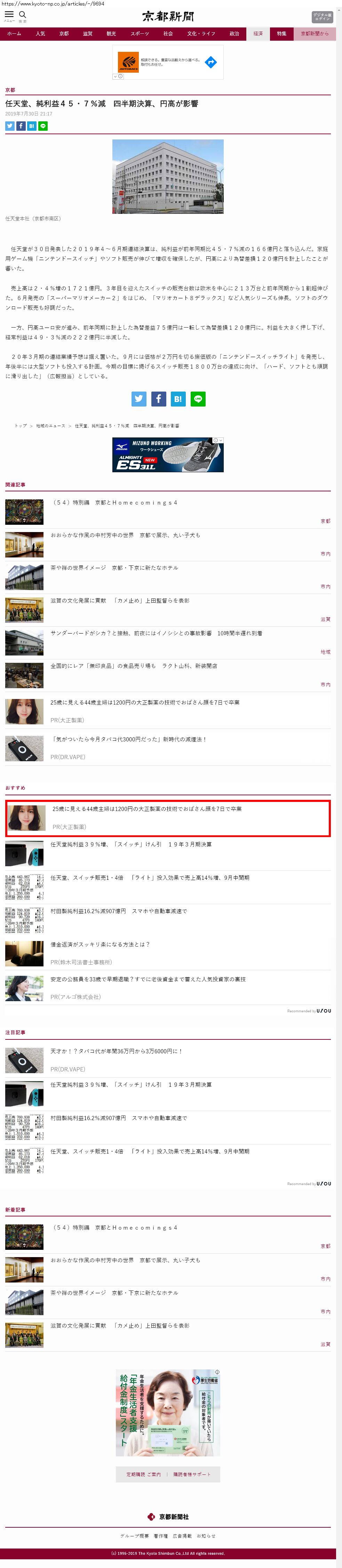
Task: Open the 天才か！？タバコ代 PR article
Action: (x=116, y=1051)
